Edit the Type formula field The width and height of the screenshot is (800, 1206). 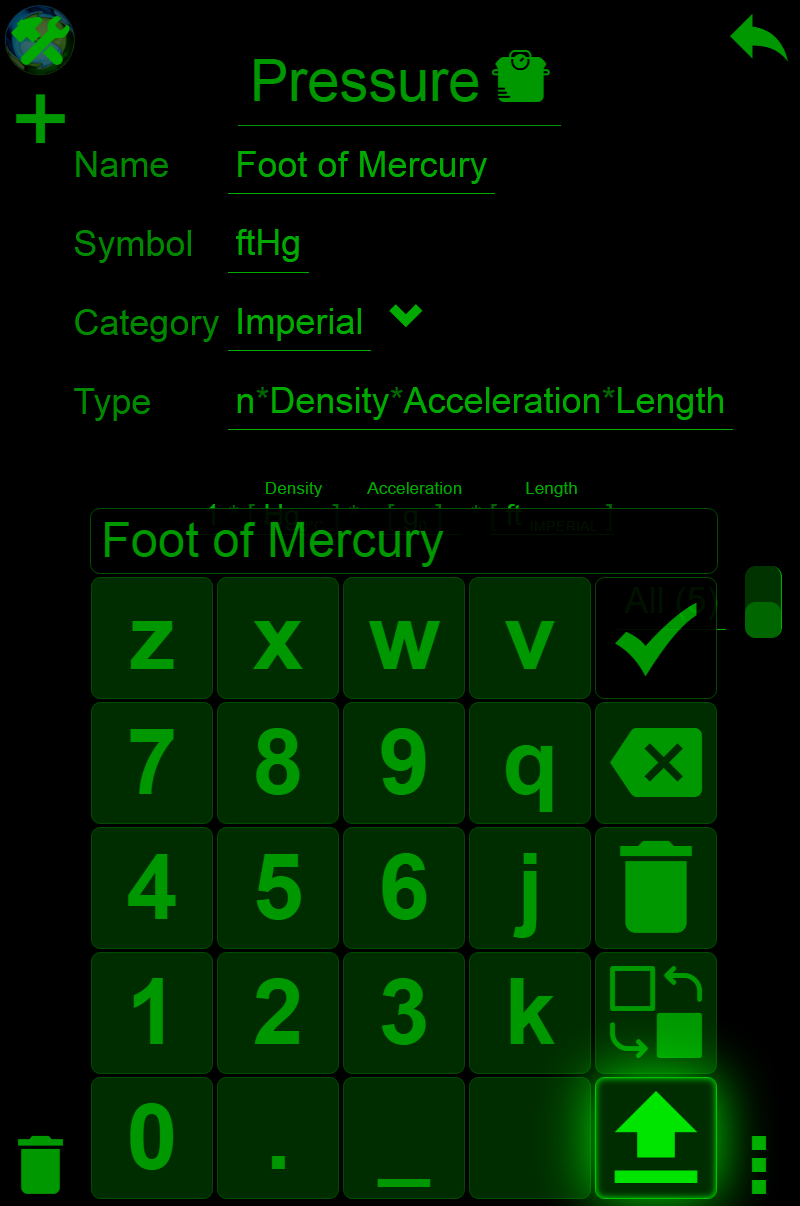tap(480, 402)
